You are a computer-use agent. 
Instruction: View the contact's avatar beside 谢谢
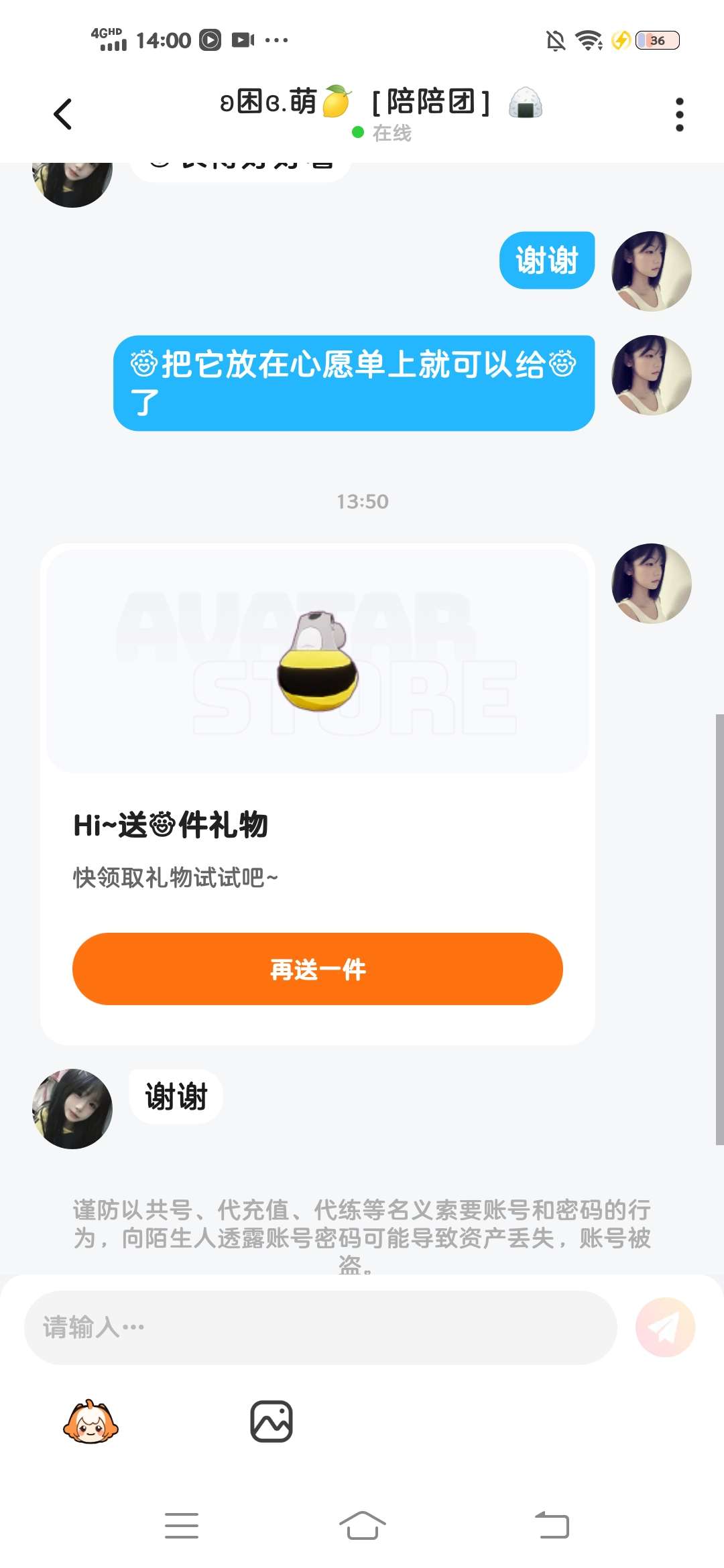(x=72, y=1108)
